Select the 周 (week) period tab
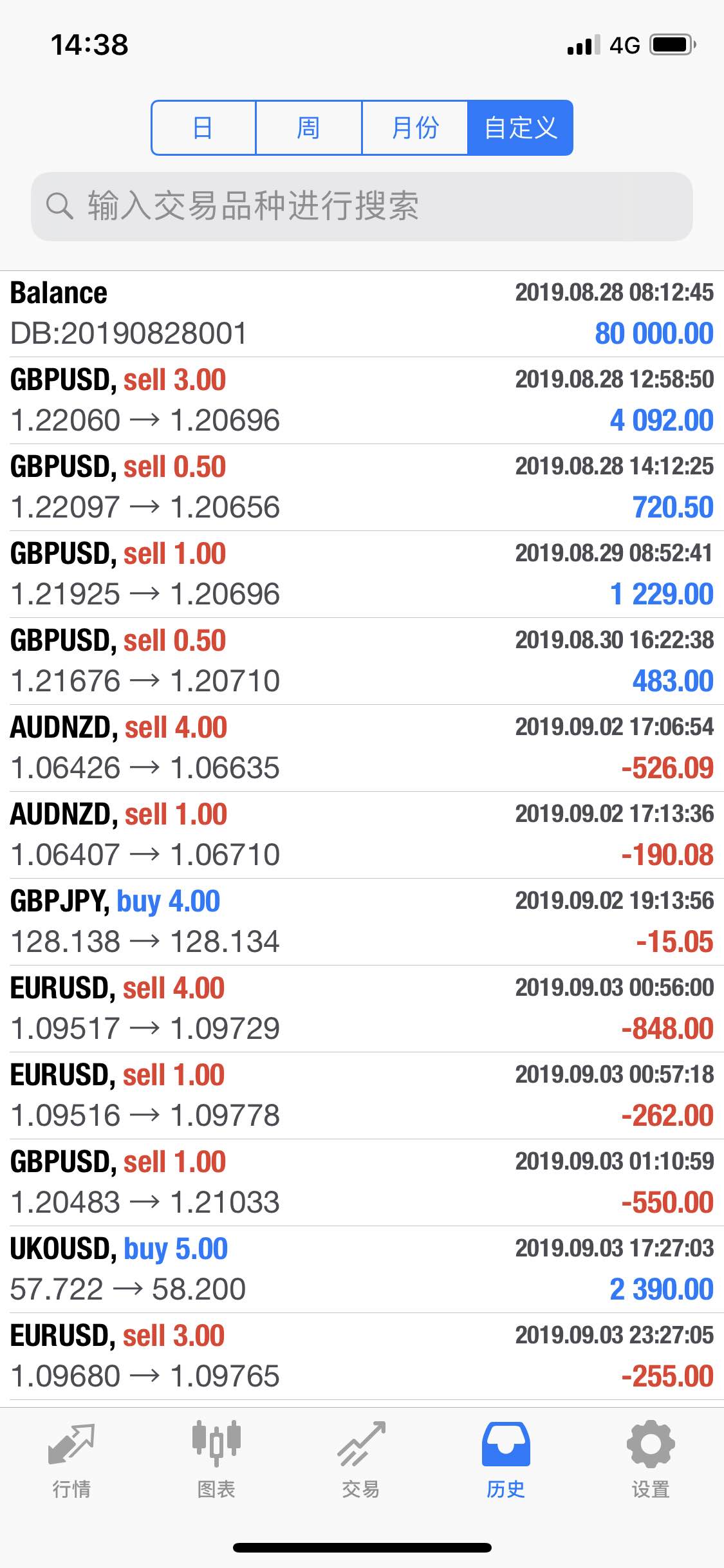 click(309, 127)
